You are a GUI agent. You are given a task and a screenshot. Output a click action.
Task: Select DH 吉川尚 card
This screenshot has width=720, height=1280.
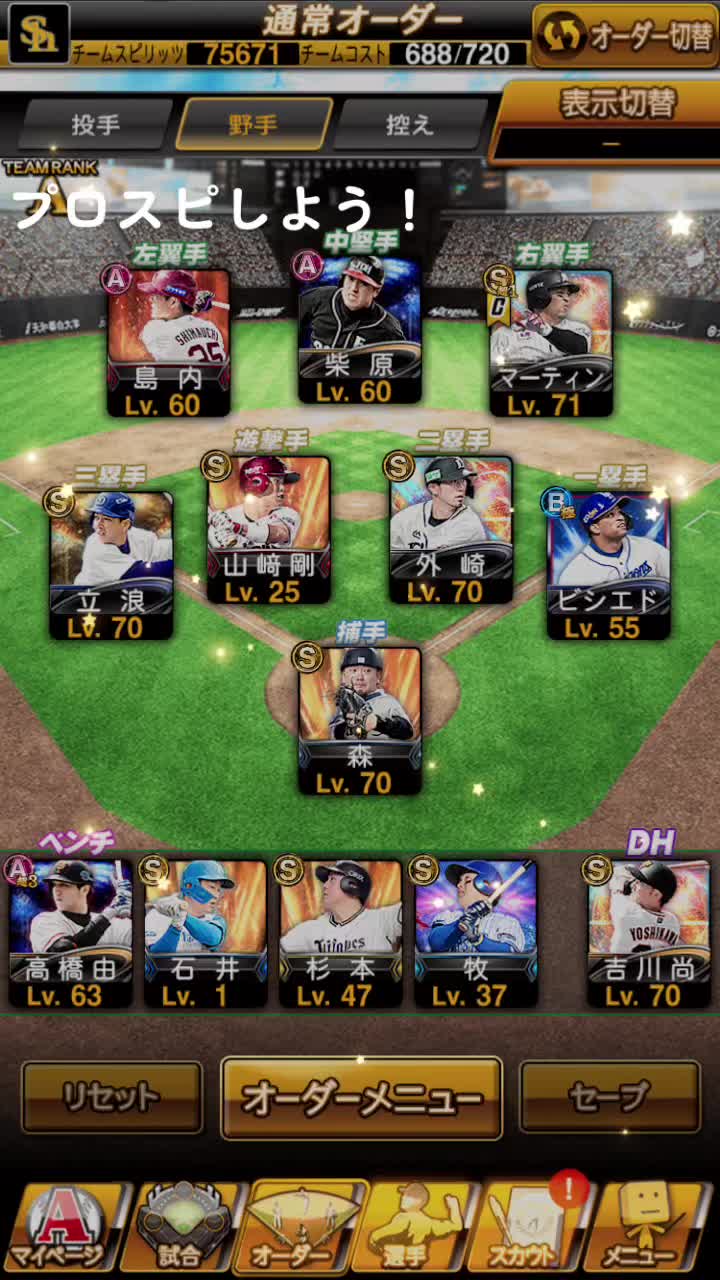pos(649,933)
